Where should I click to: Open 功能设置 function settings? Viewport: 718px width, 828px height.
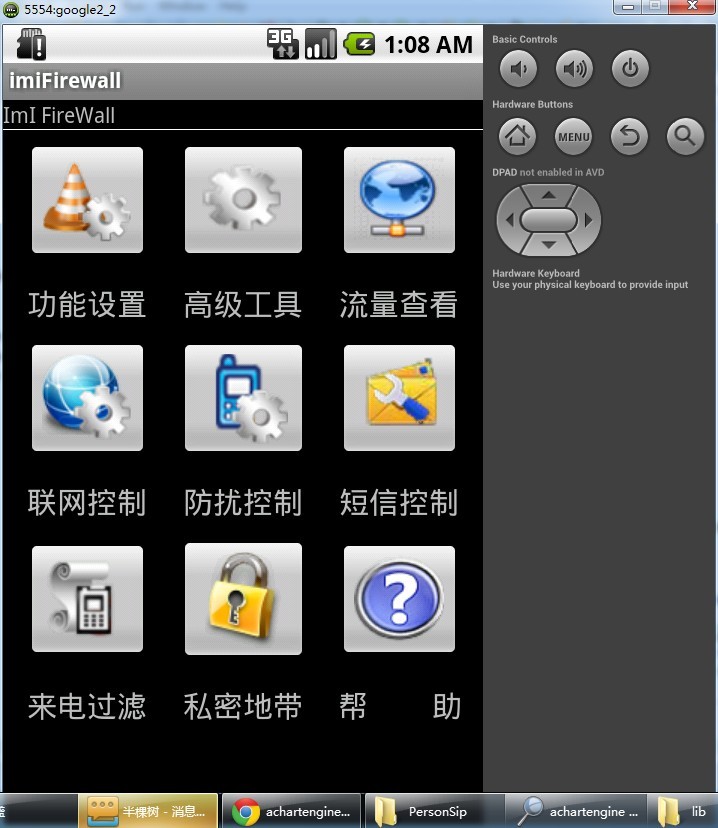tap(87, 200)
